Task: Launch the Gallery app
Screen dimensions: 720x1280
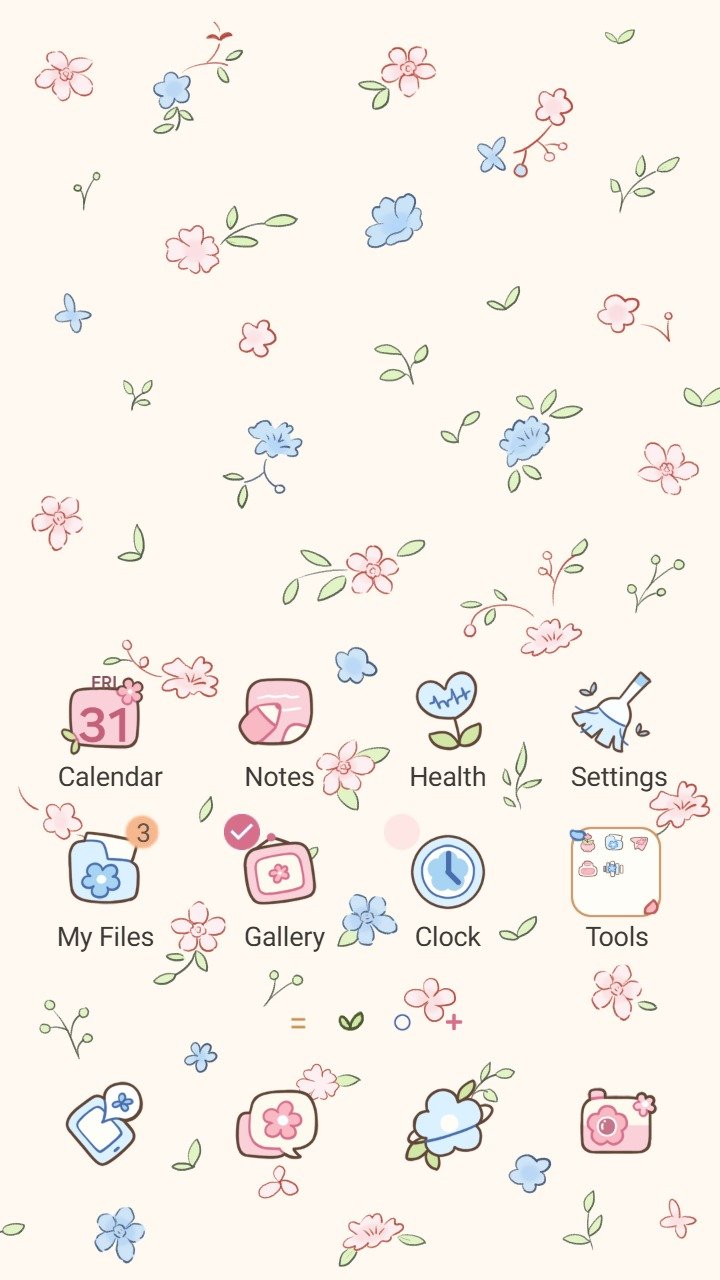Action: tap(281, 869)
